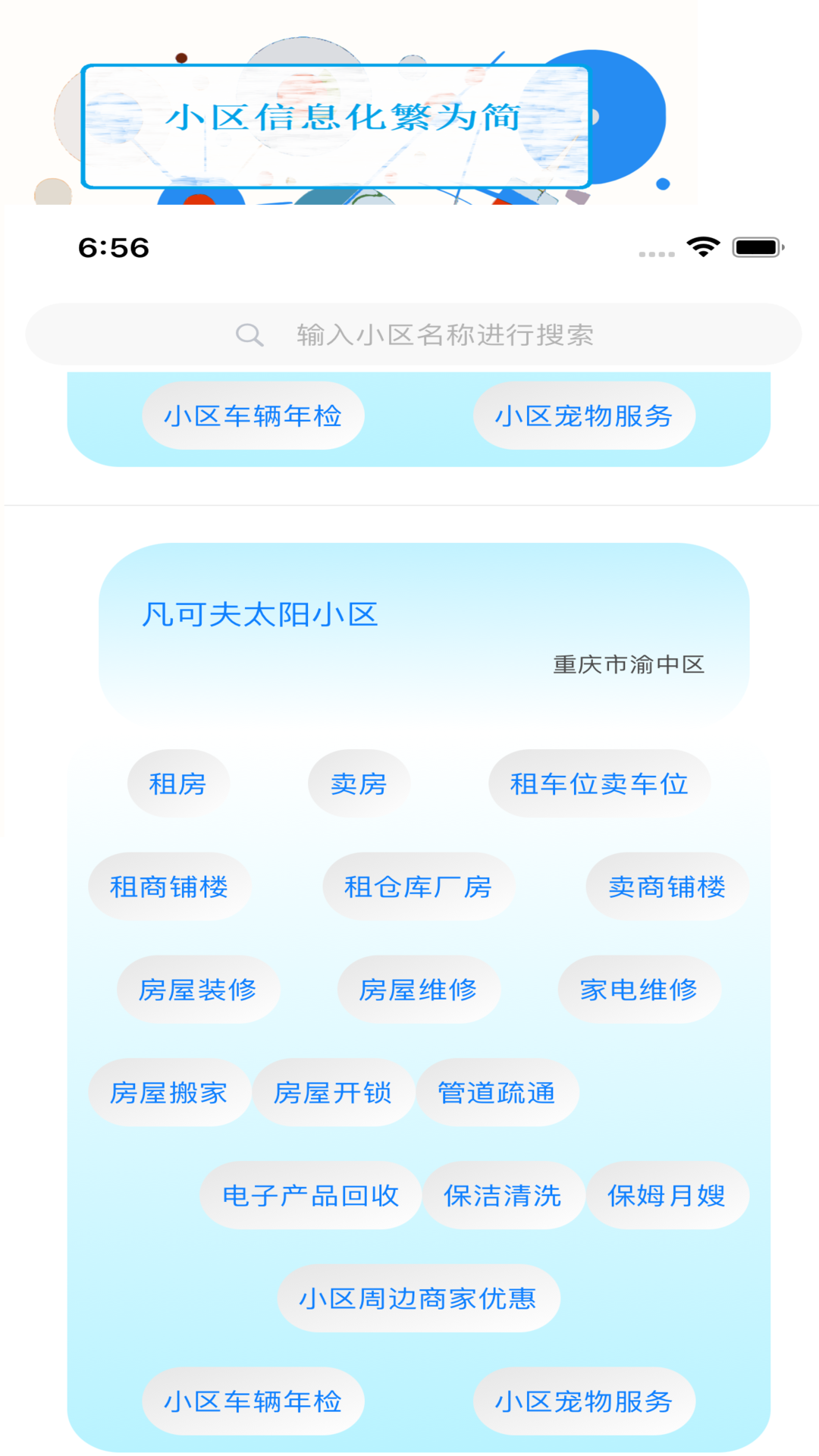Image resolution: width=819 pixels, height=1456 pixels.
Task: Open 小区周边商家优惠 merchant deals
Action: tap(419, 1298)
